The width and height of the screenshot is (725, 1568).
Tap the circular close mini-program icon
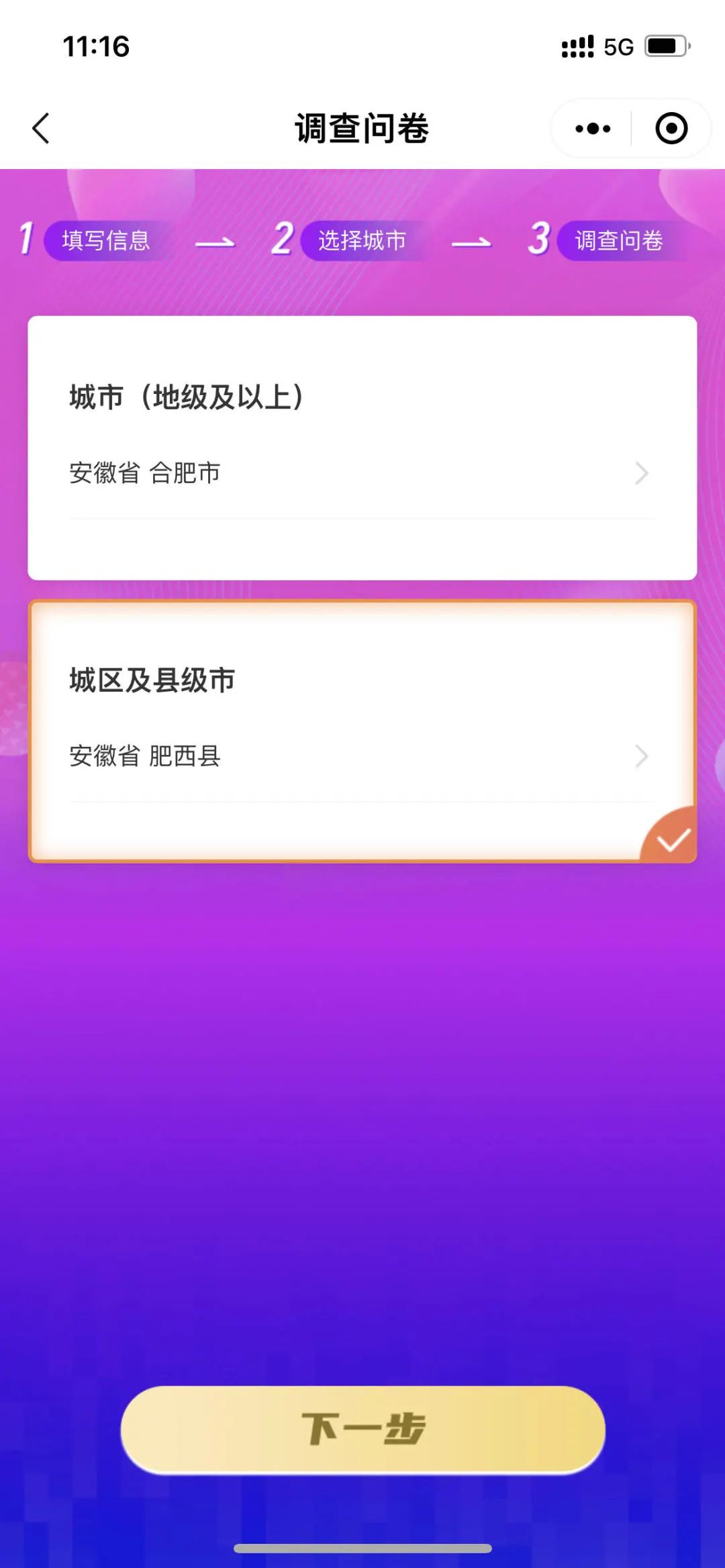pyautogui.click(x=671, y=127)
